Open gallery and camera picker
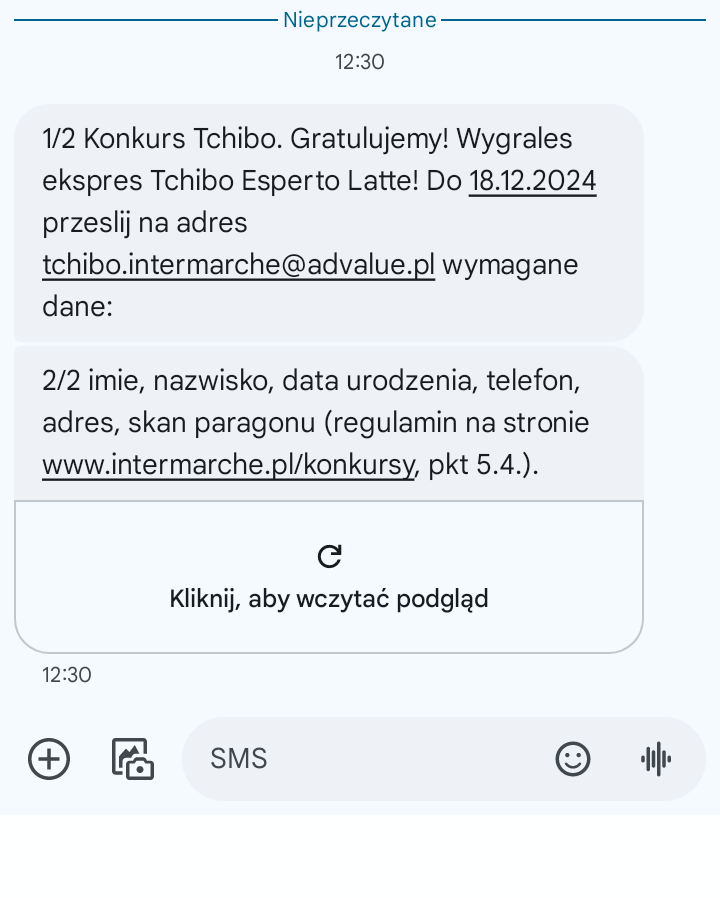The image size is (720, 898). pyautogui.click(x=132, y=759)
